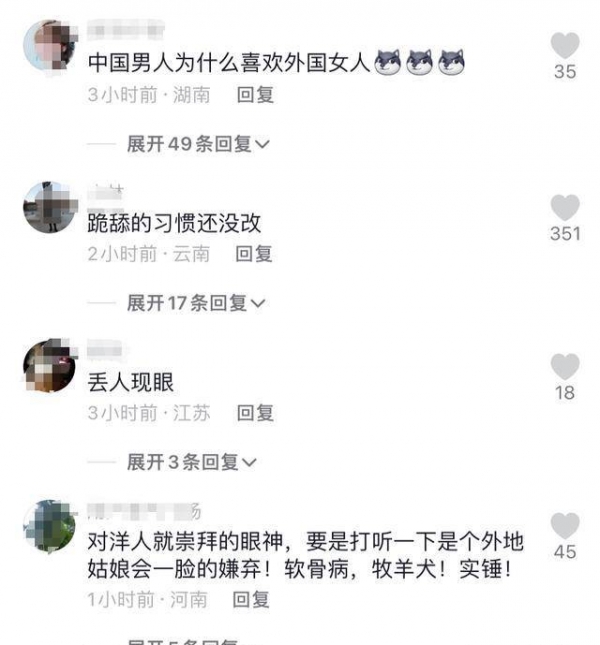Reply to the comment from 湖南

(255, 96)
